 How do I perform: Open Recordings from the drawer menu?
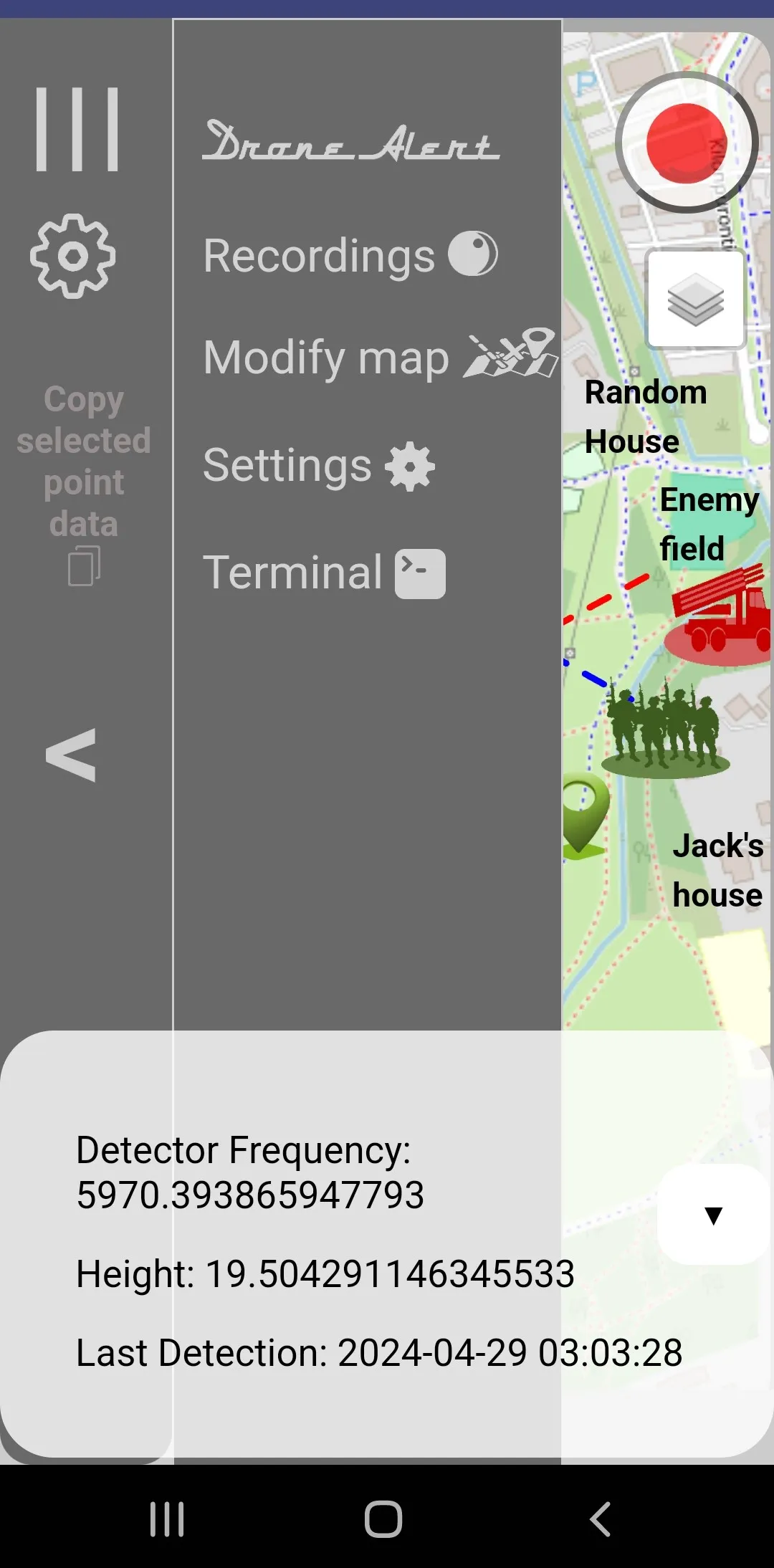pos(350,255)
